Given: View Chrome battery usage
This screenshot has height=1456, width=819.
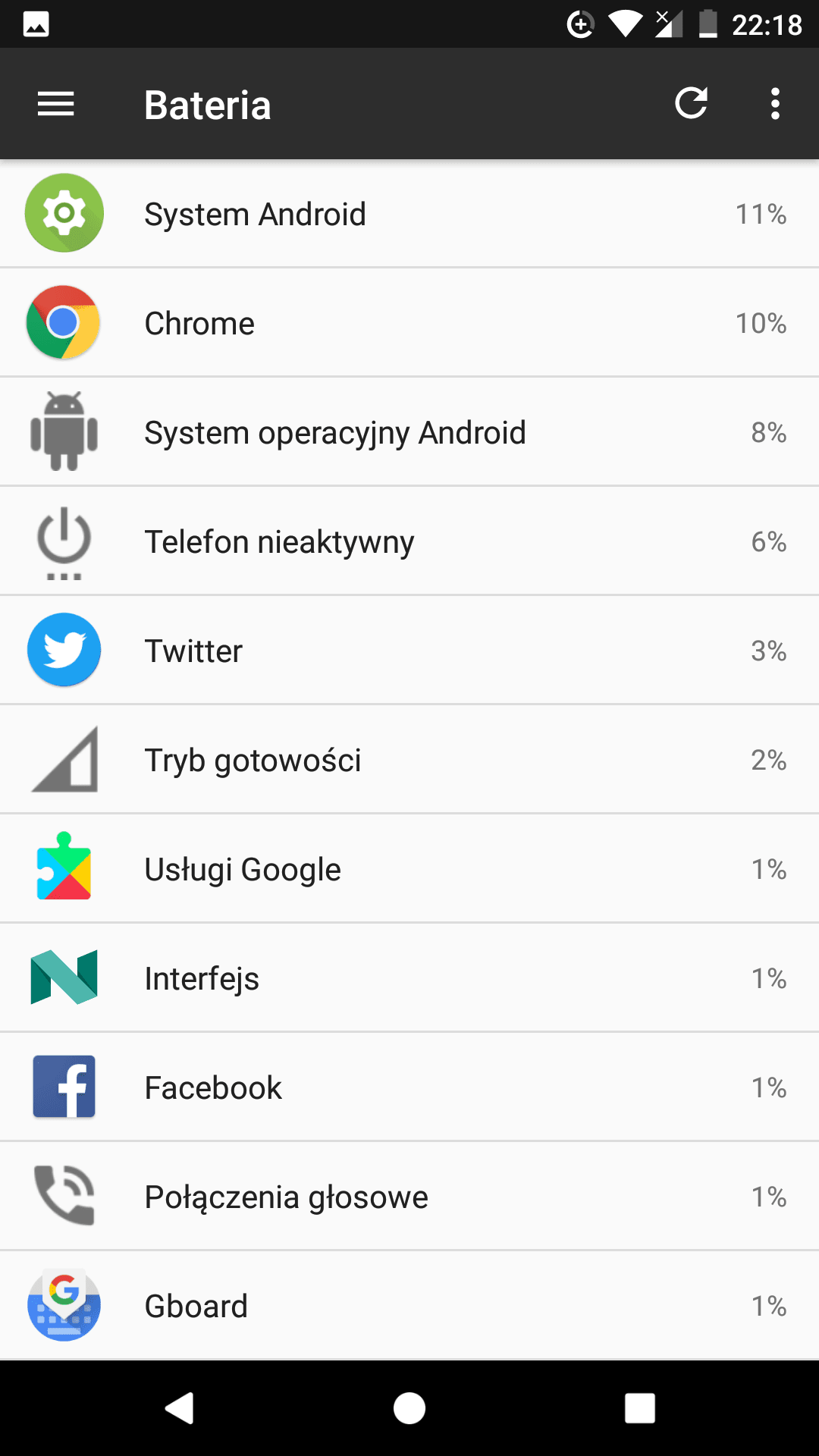Looking at the screenshot, I should pos(409,323).
